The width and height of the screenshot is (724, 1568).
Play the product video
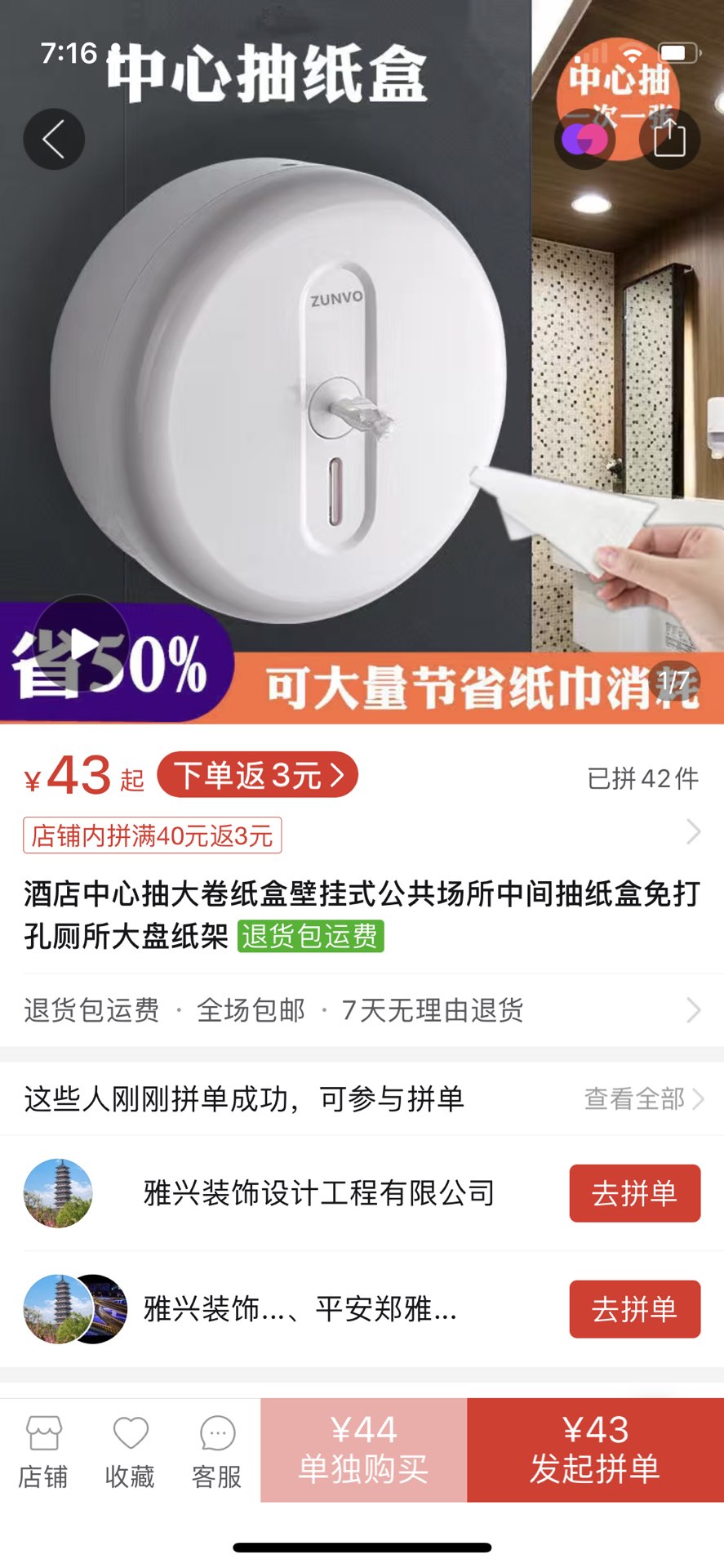(x=82, y=644)
